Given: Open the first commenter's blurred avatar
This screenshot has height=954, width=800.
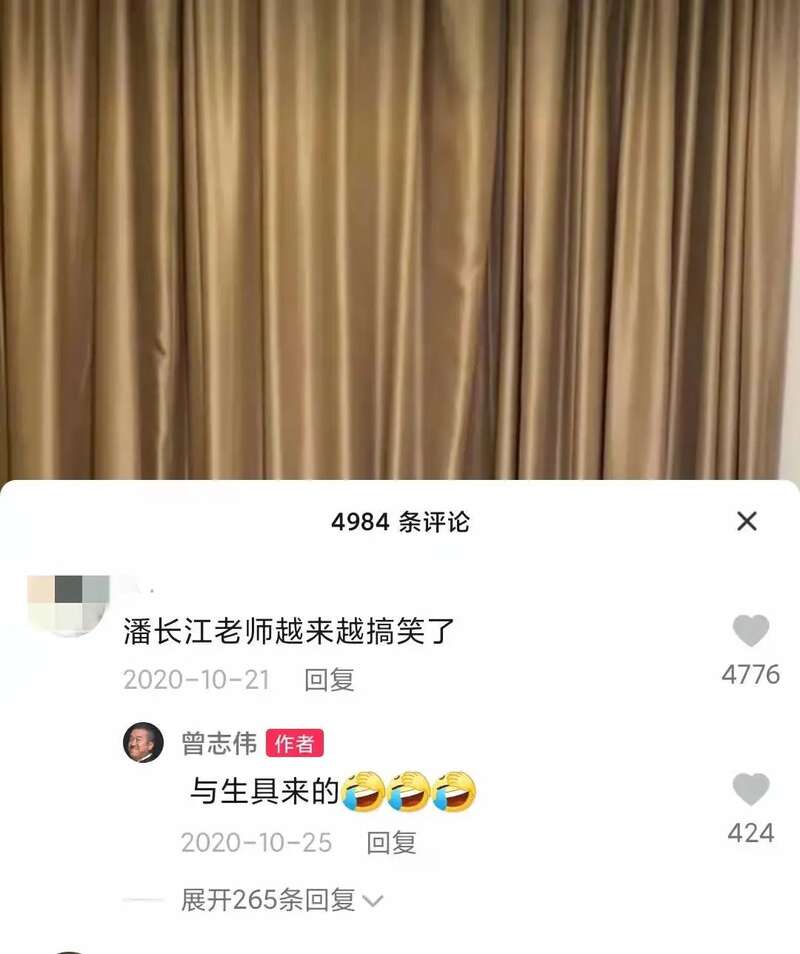Looking at the screenshot, I should (x=69, y=605).
